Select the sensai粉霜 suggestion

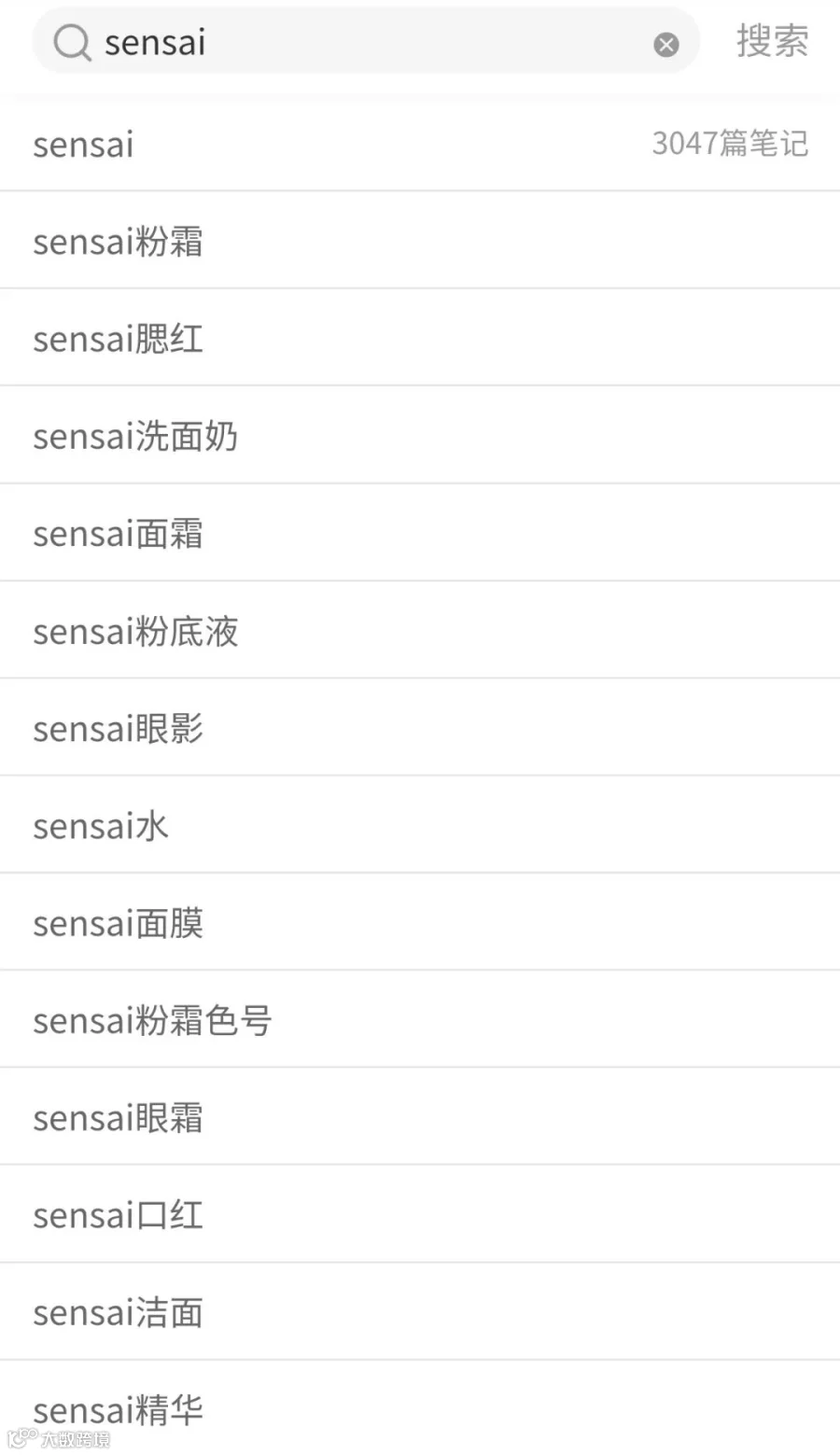pos(420,241)
